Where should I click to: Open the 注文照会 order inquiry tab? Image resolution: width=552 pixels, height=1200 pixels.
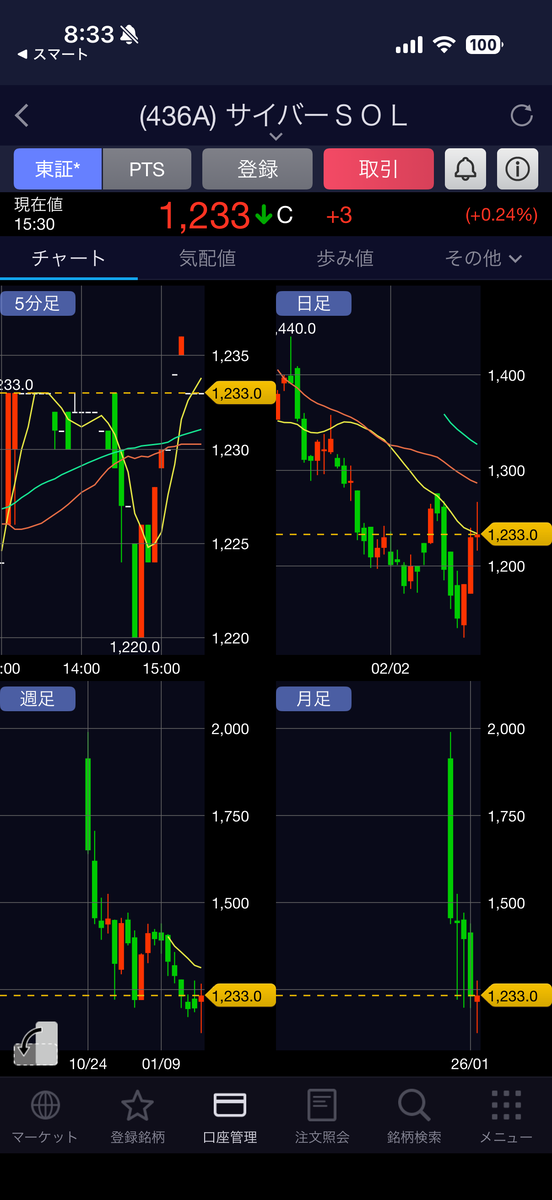click(x=322, y=1116)
